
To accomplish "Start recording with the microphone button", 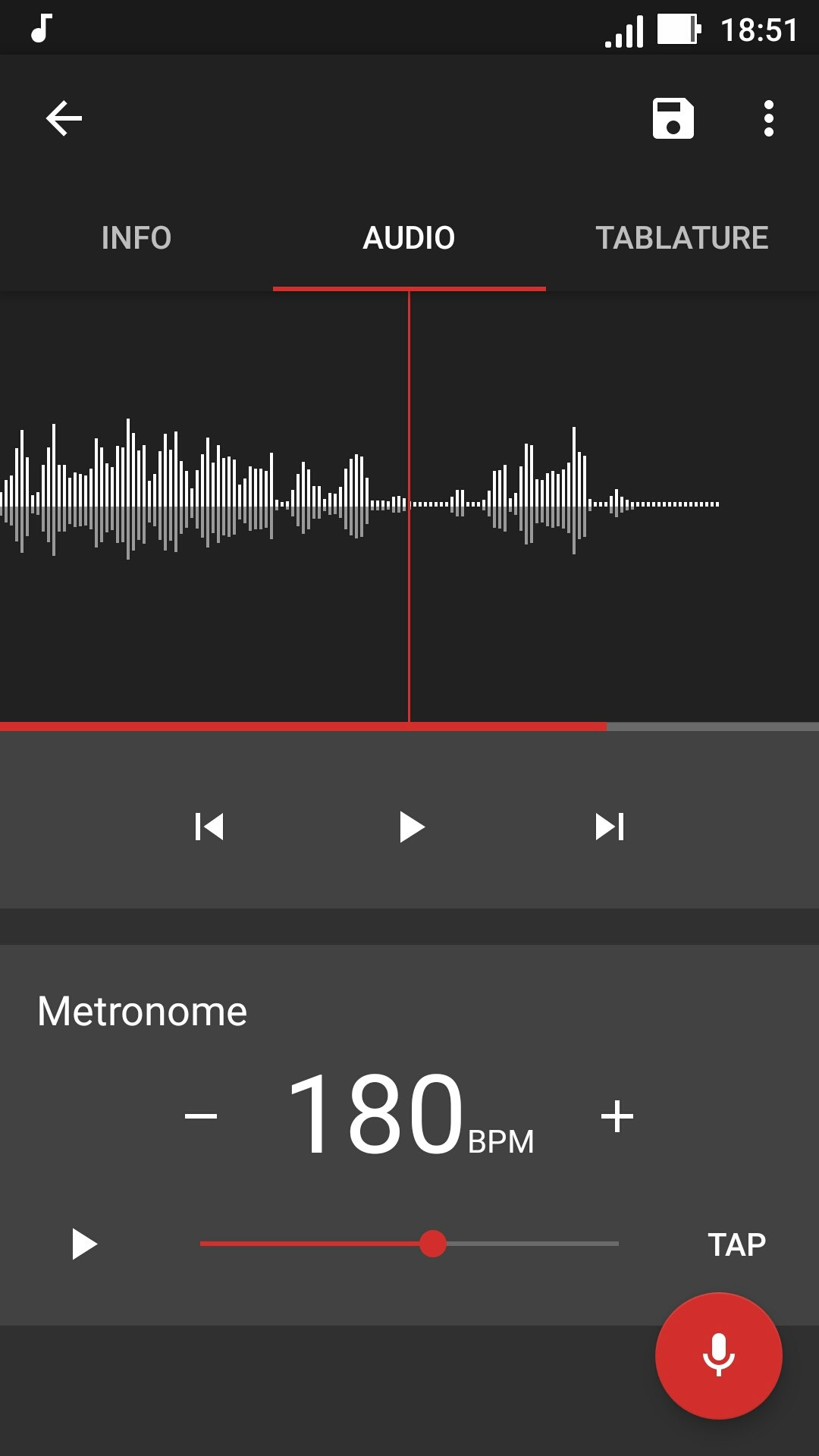I will coord(718,1355).
